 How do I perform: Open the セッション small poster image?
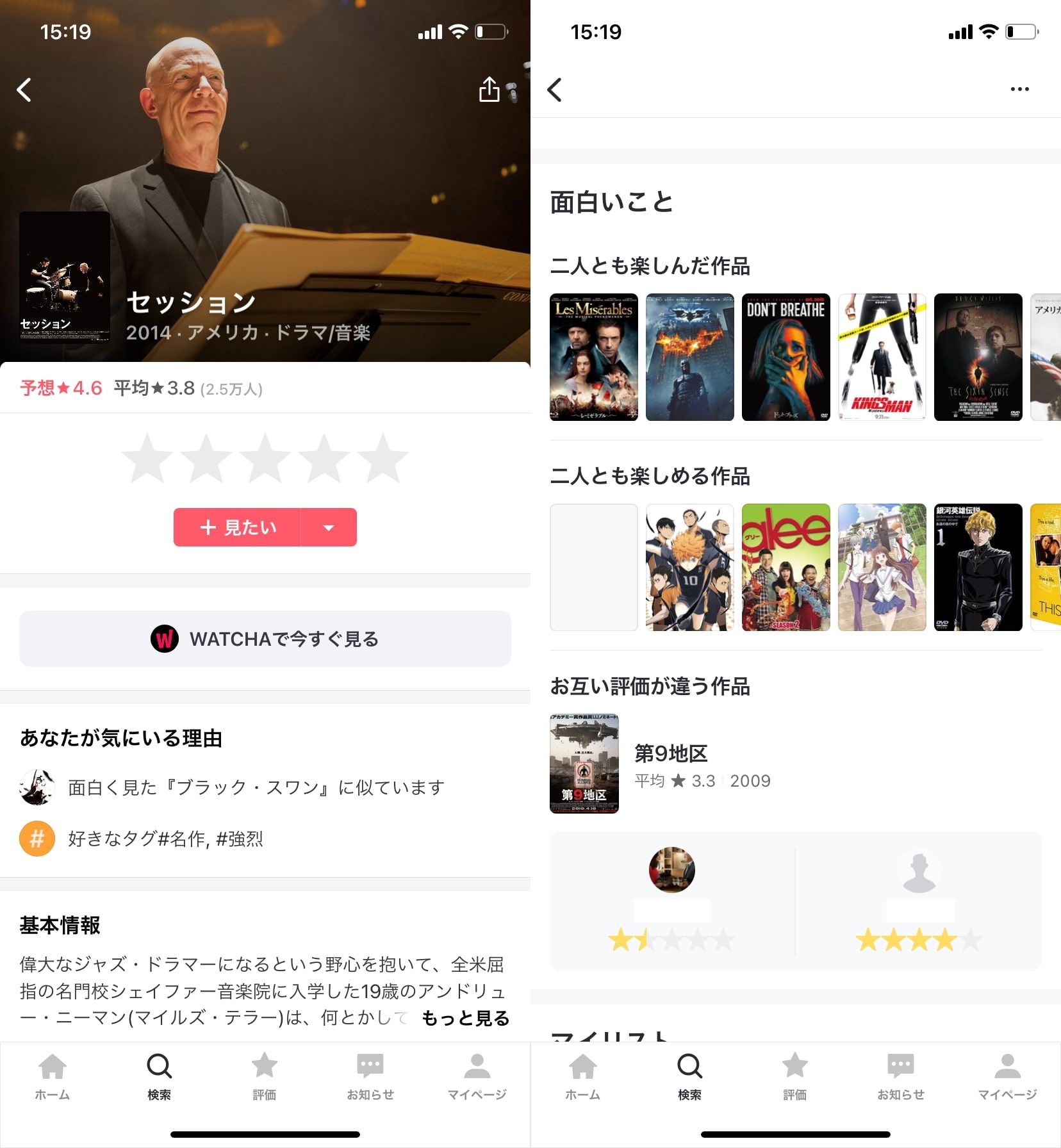coord(64,277)
